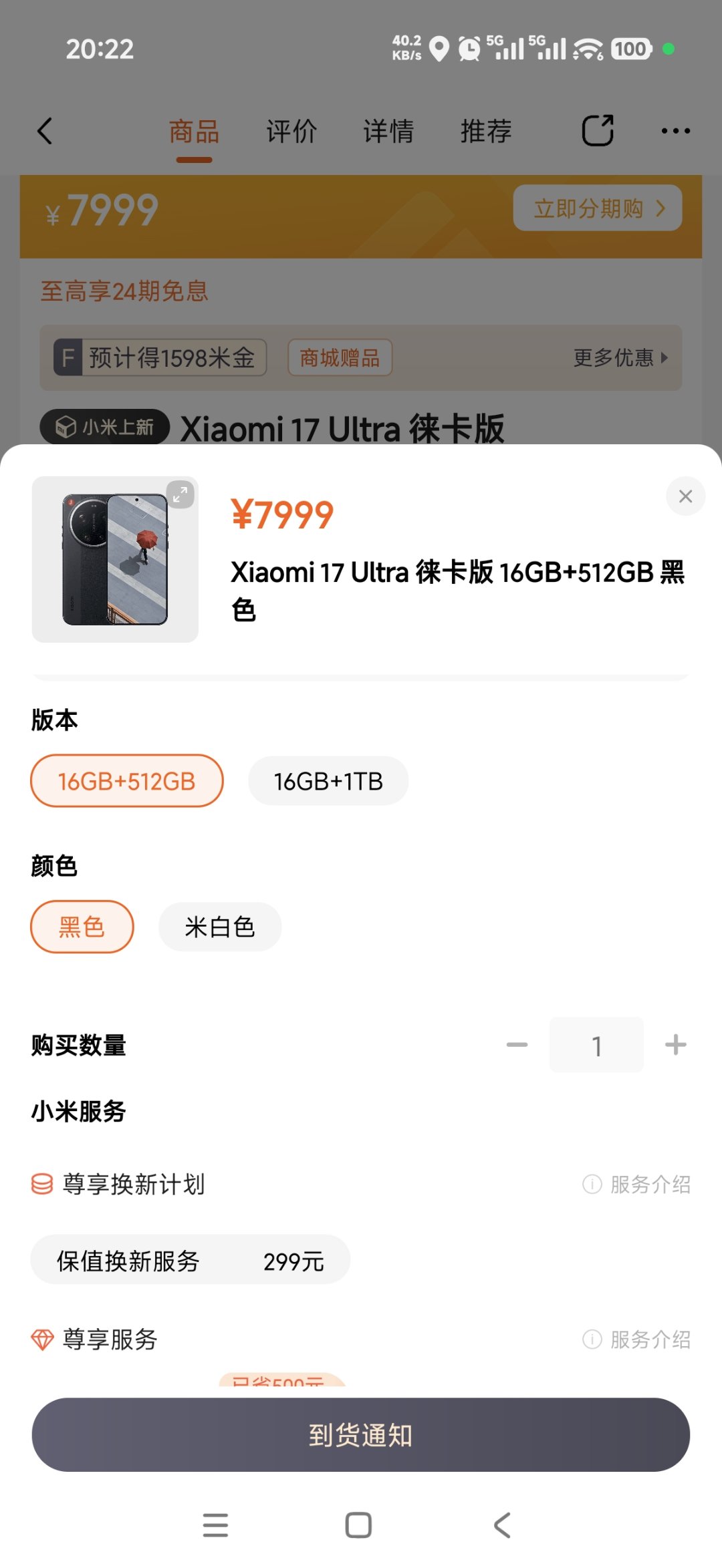The width and height of the screenshot is (722, 1568).
Task: Open the more options (...) menu
Action: tap(675, 131)
